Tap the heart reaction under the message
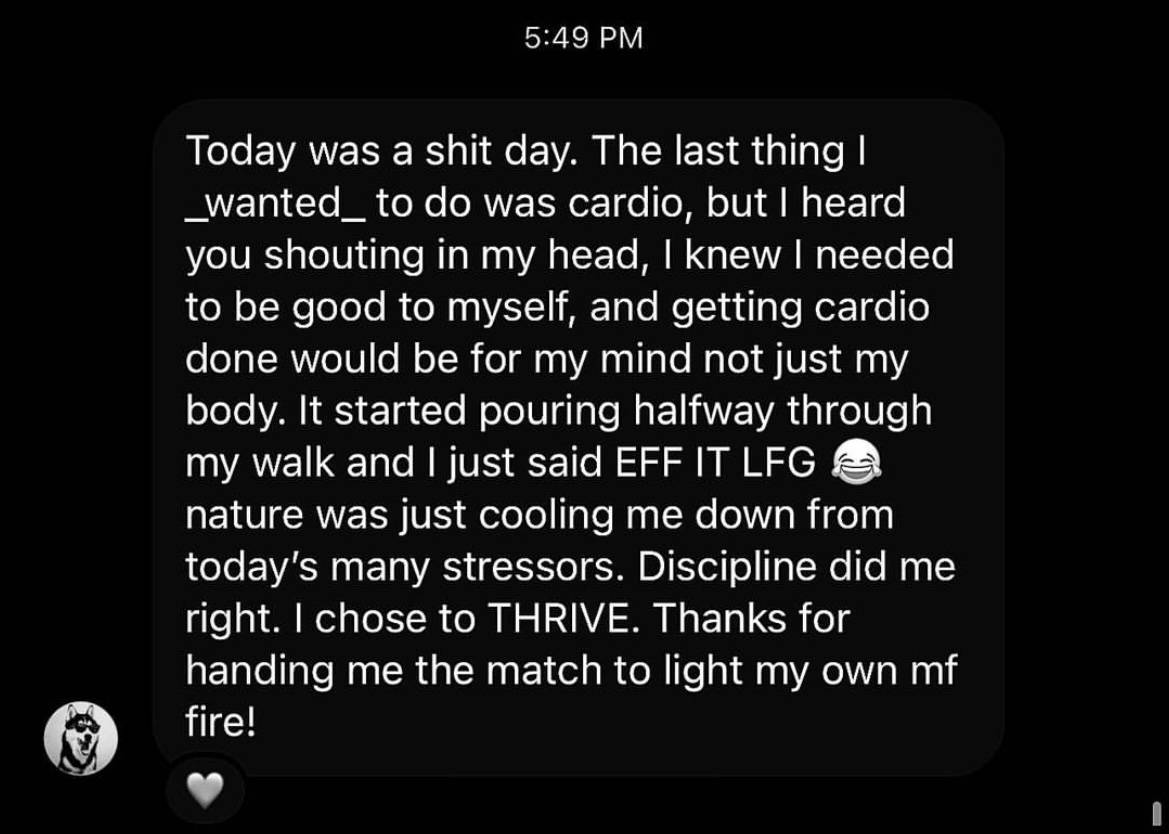Screen dimensions: 1169x834 coord(203,793)
